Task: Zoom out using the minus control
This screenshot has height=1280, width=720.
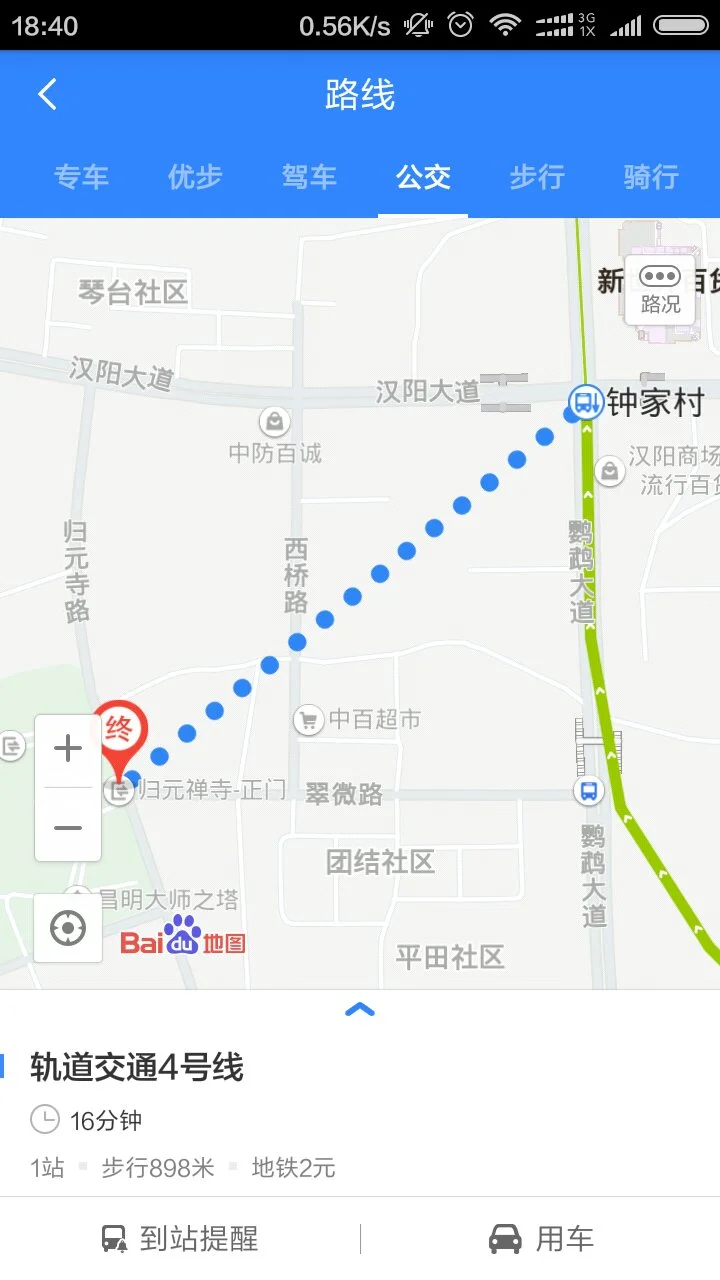Action: tap(67, 827)
